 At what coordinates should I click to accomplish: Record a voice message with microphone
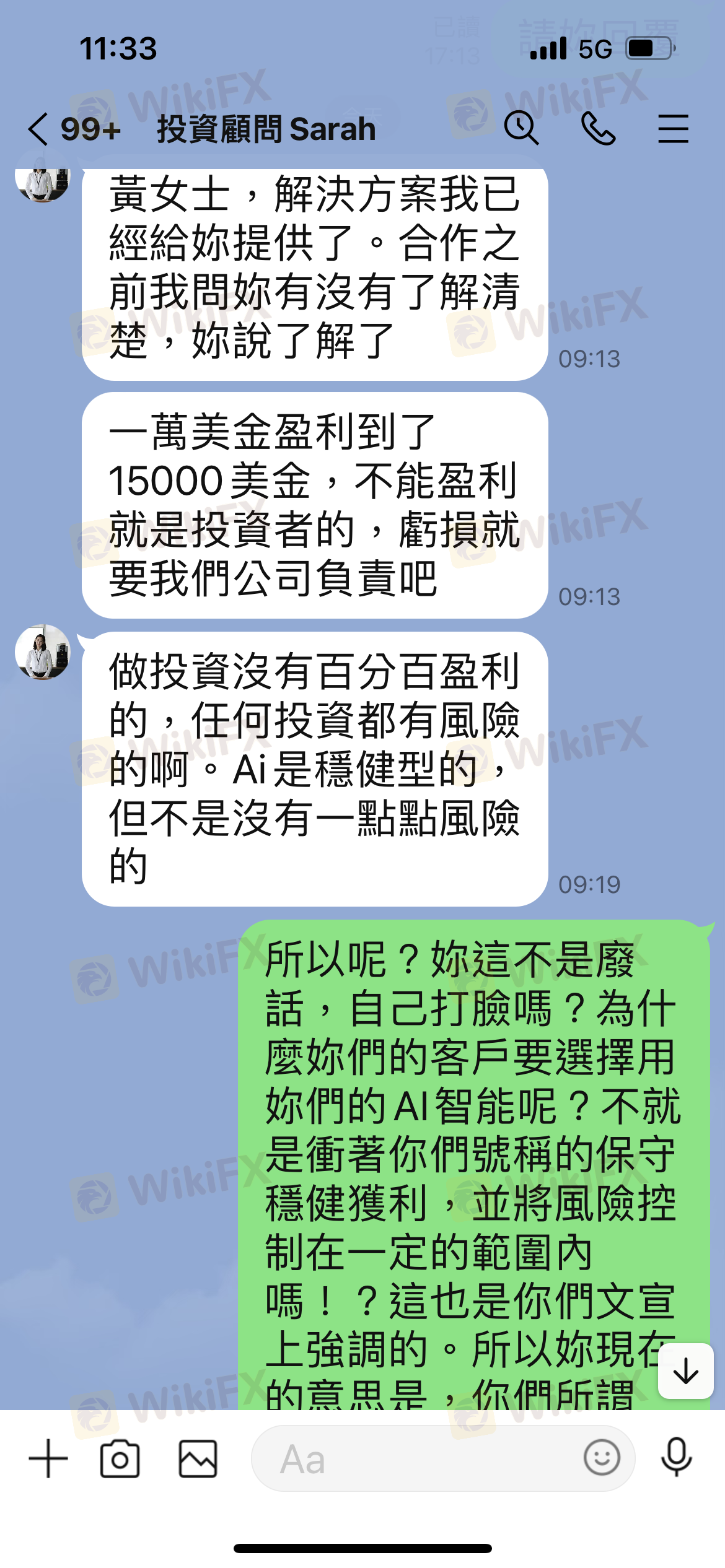(x=676, y=1457)
